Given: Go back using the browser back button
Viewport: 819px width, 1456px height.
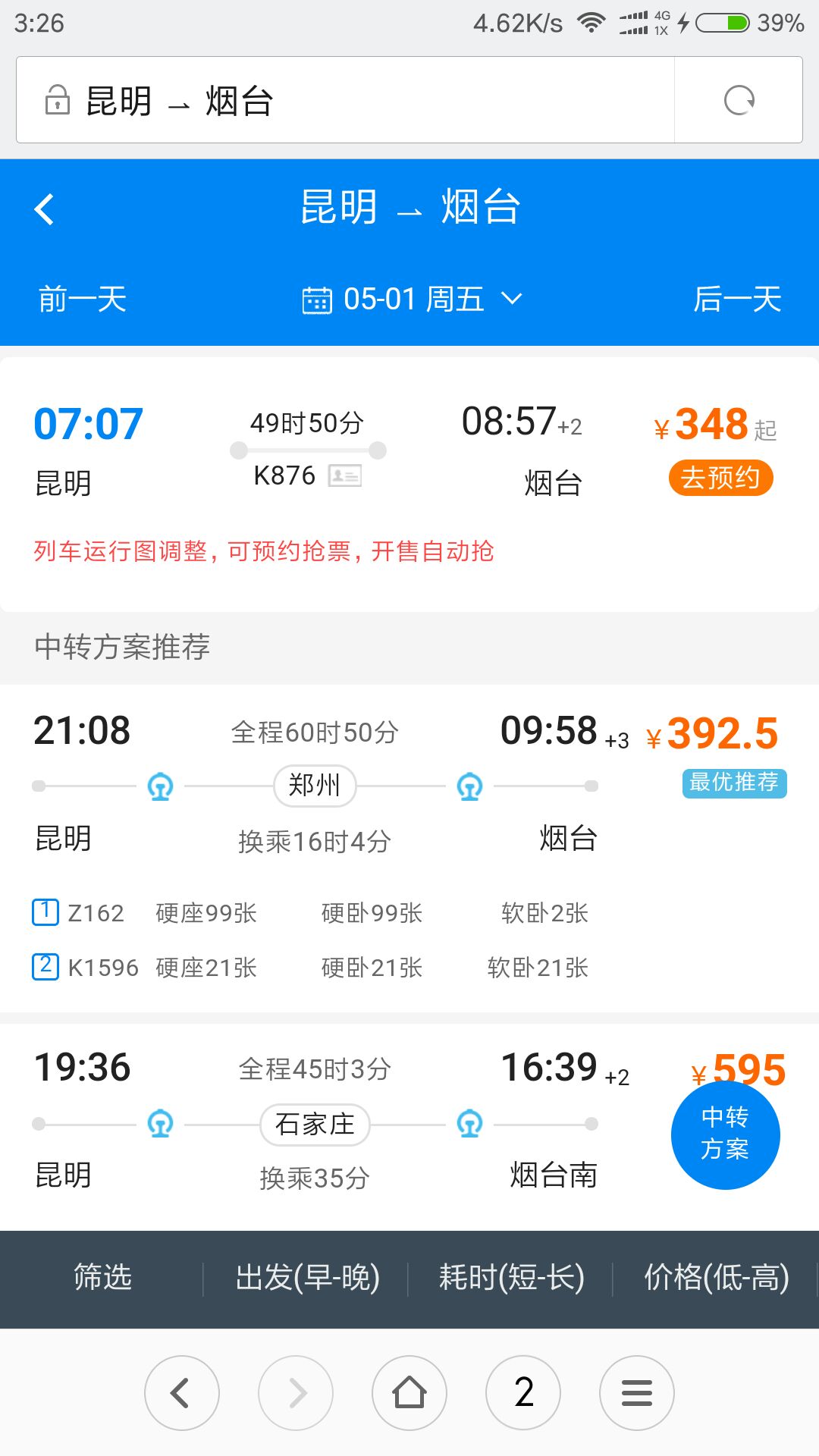Looking at the screenshot, I should (x=181, y=1393).
